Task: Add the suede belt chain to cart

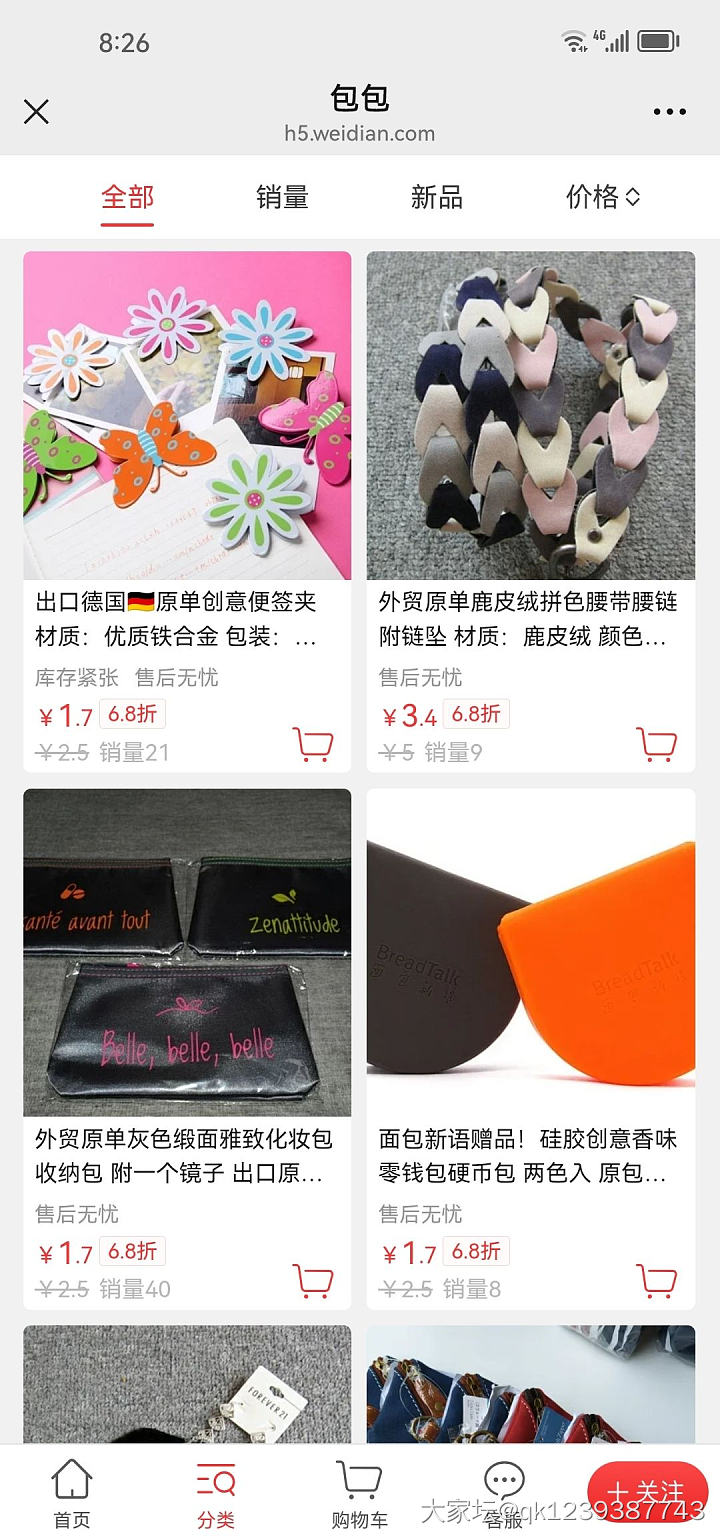Action: coord(658,745)
